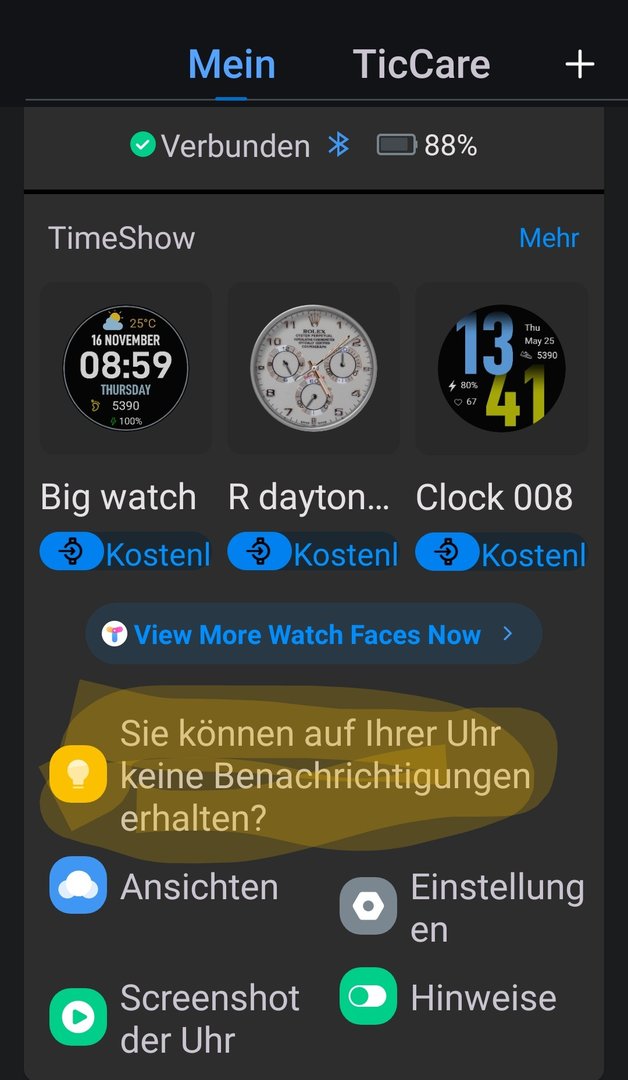This screenshot has height=1080, width=628.
Task: Switch to the Mein tab
Action: coord(231,65)
